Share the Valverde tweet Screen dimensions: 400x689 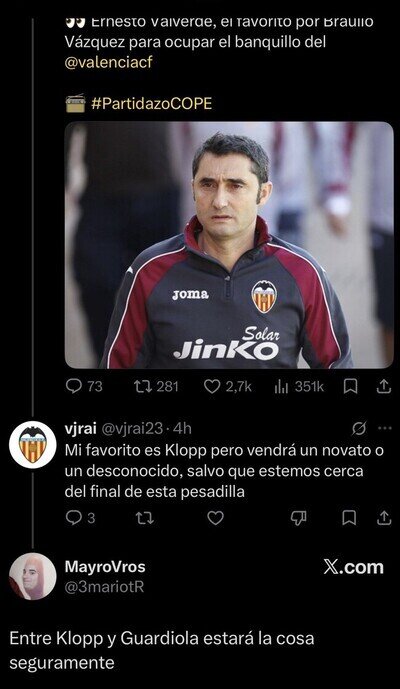384,387
